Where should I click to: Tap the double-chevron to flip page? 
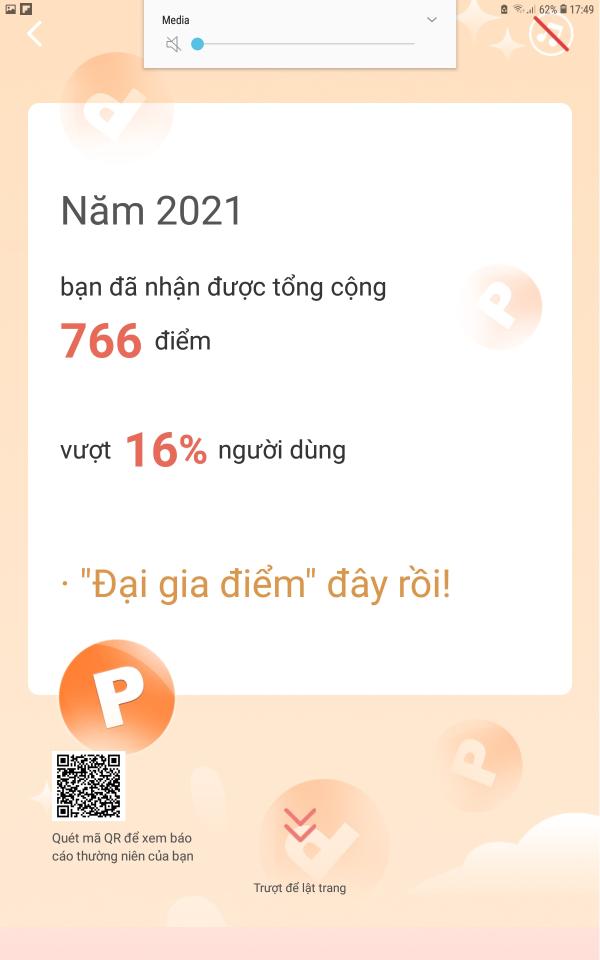point(300,826)
